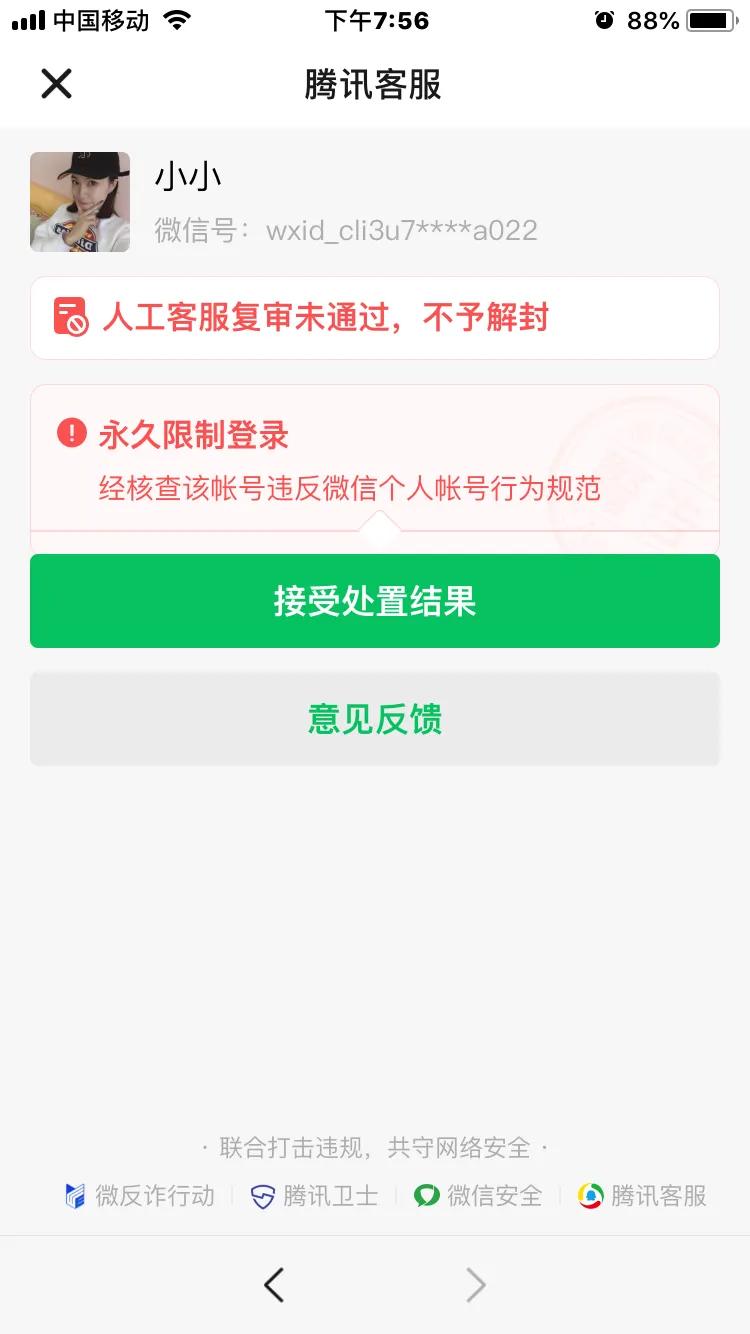The width and height of the screenshot is (750, 1334).
Task: Click the alarm clock icon near battery
Action: pyautogui.click(x=604, y=18)
